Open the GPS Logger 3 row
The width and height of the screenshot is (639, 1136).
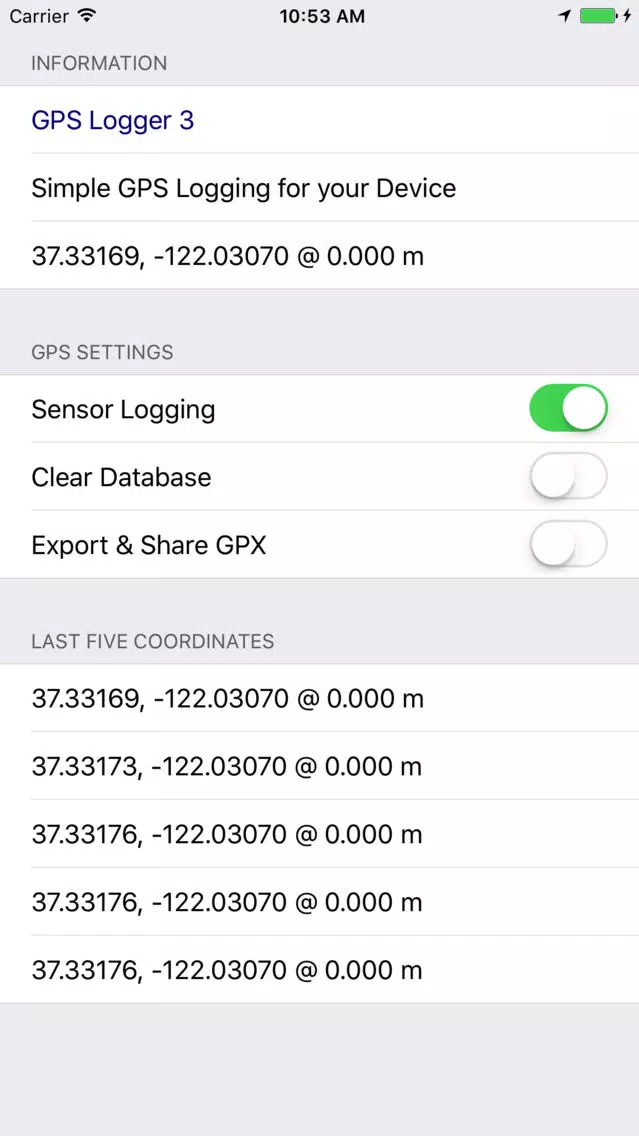click(320, 120)
